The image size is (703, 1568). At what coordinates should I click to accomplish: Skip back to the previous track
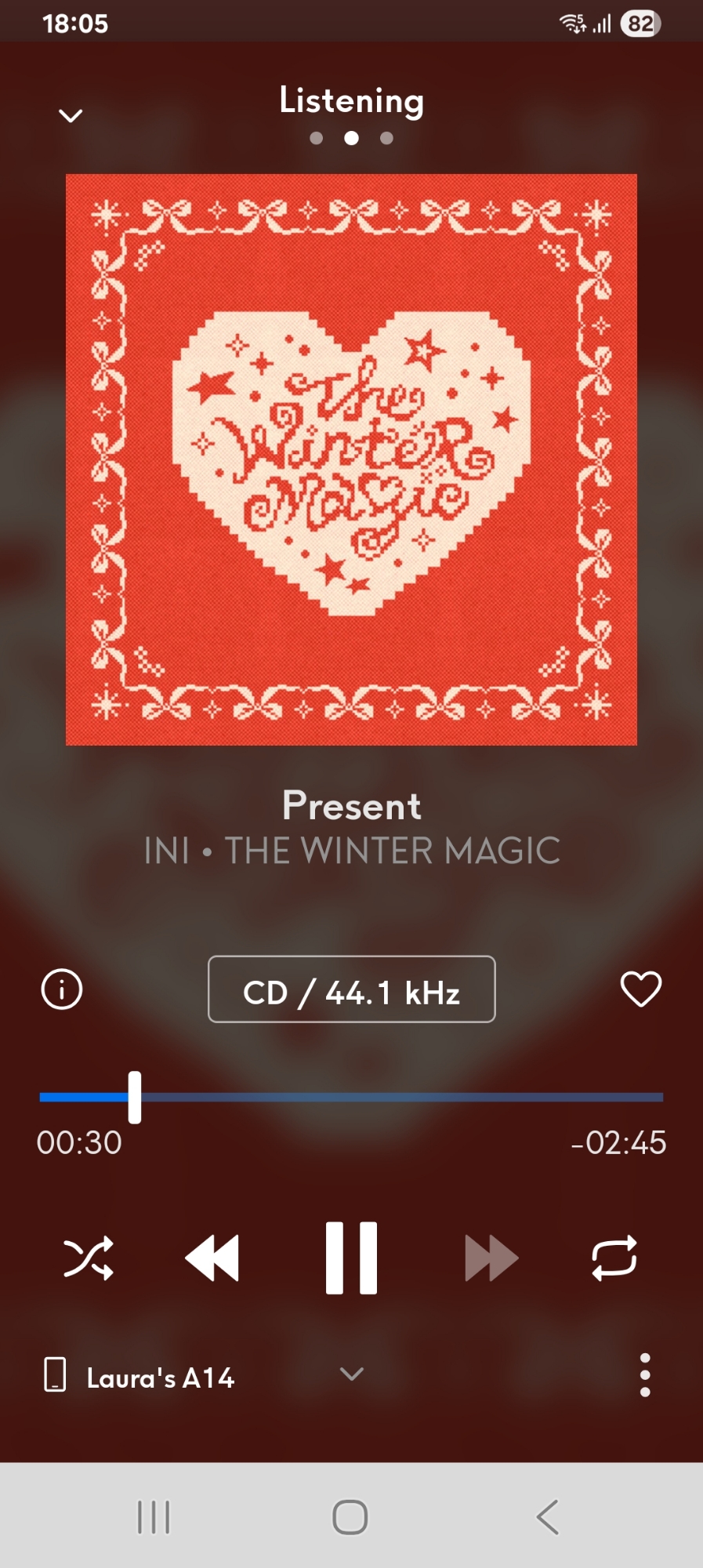(212, 1258)
